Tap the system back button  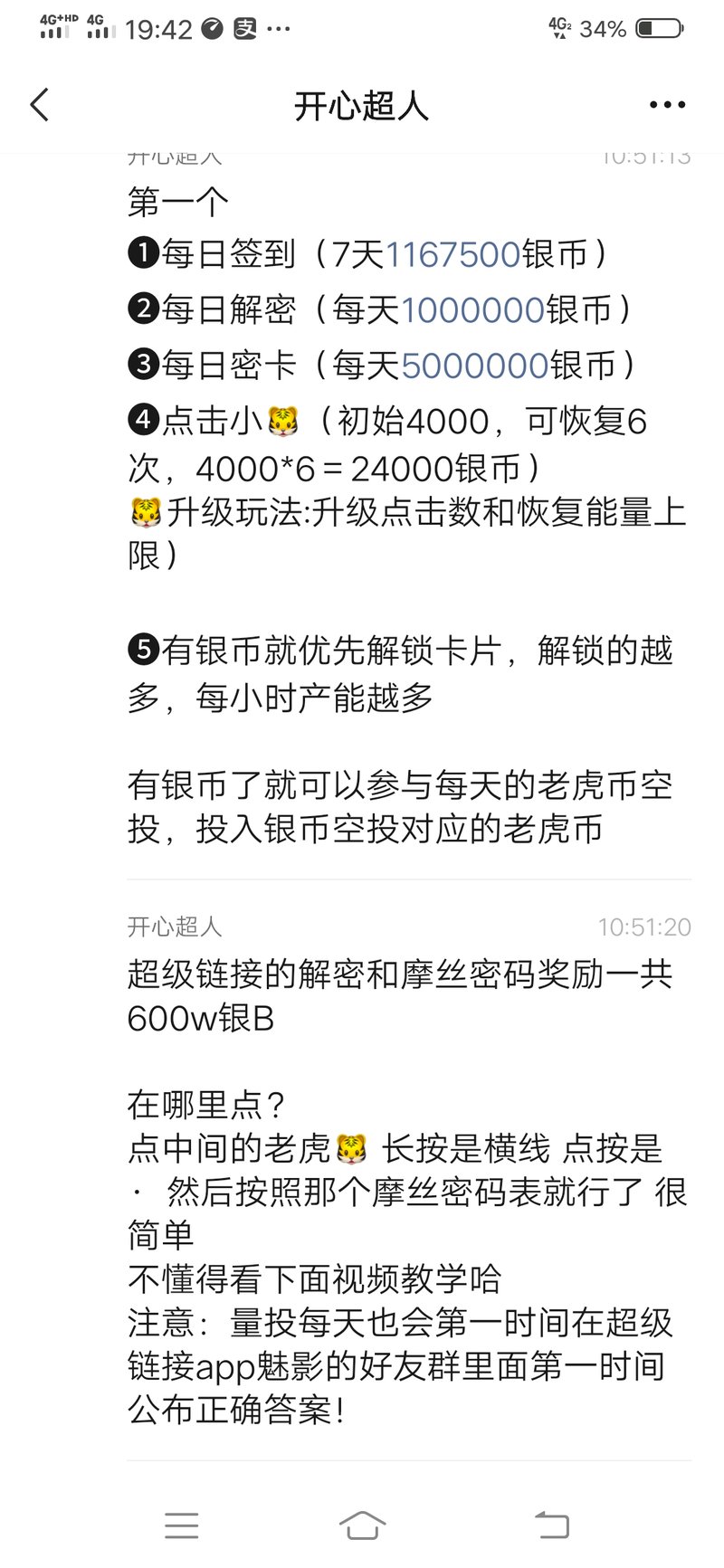coord(551,1525)
